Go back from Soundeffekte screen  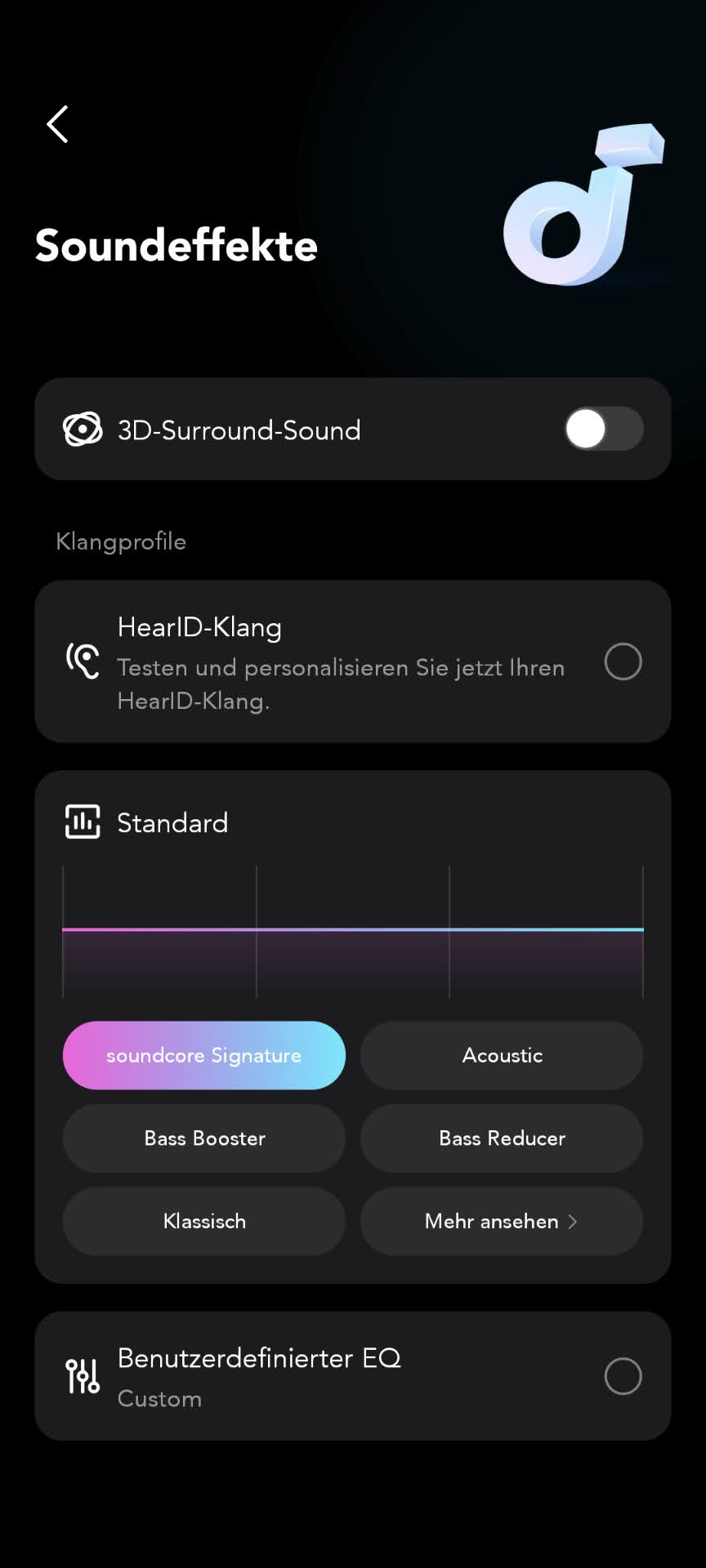pos(57,125)
